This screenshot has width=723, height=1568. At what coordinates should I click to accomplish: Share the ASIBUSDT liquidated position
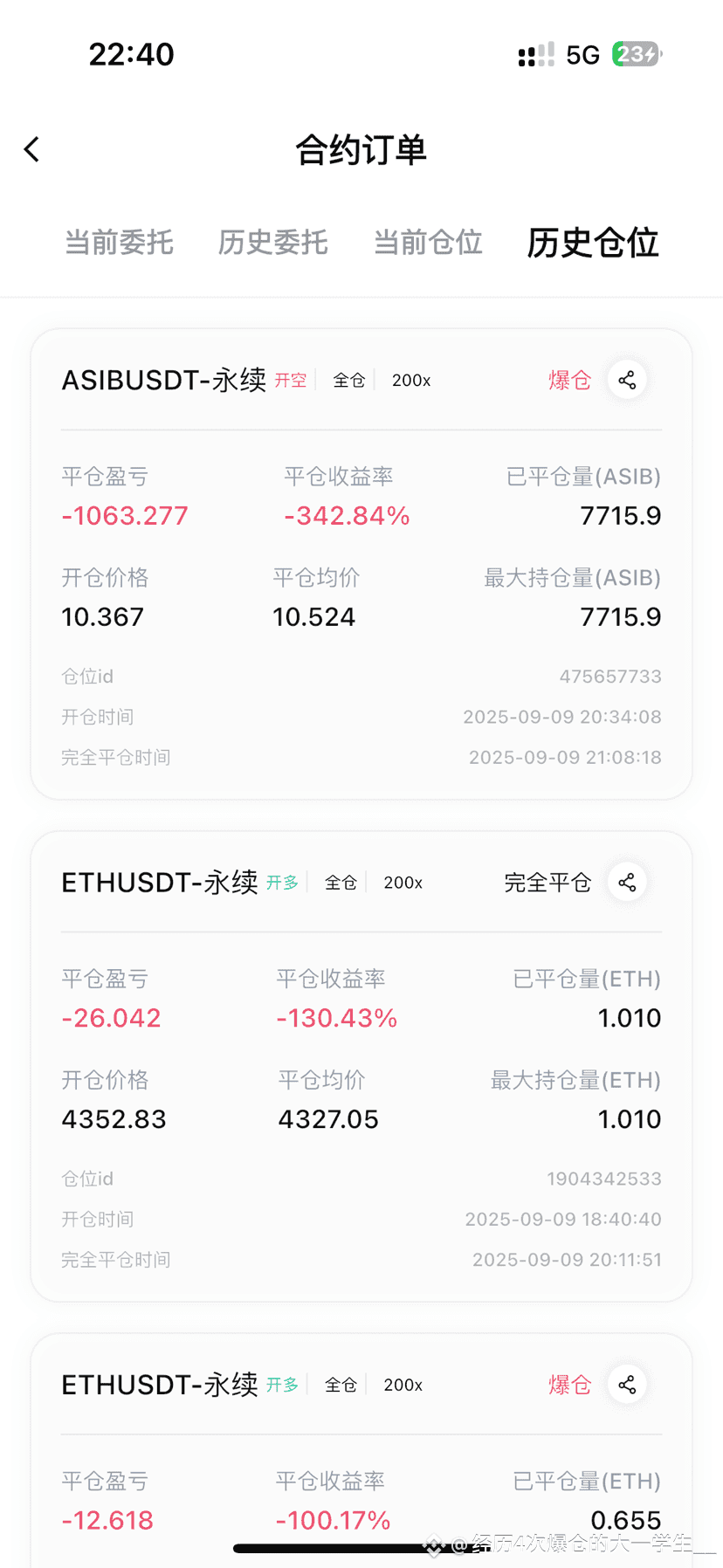(x=627, y=380)
